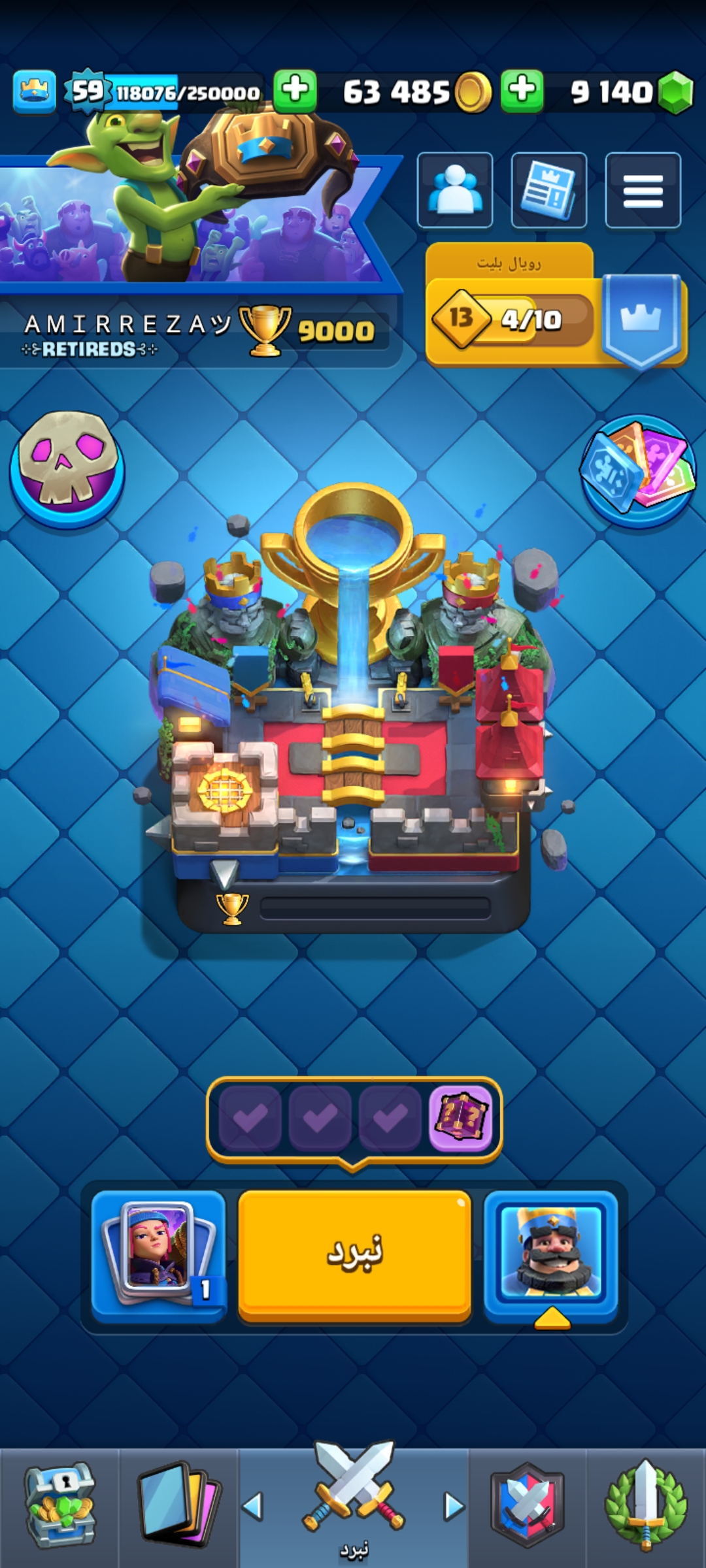Change the battle deck card button

coord(159,1256)
